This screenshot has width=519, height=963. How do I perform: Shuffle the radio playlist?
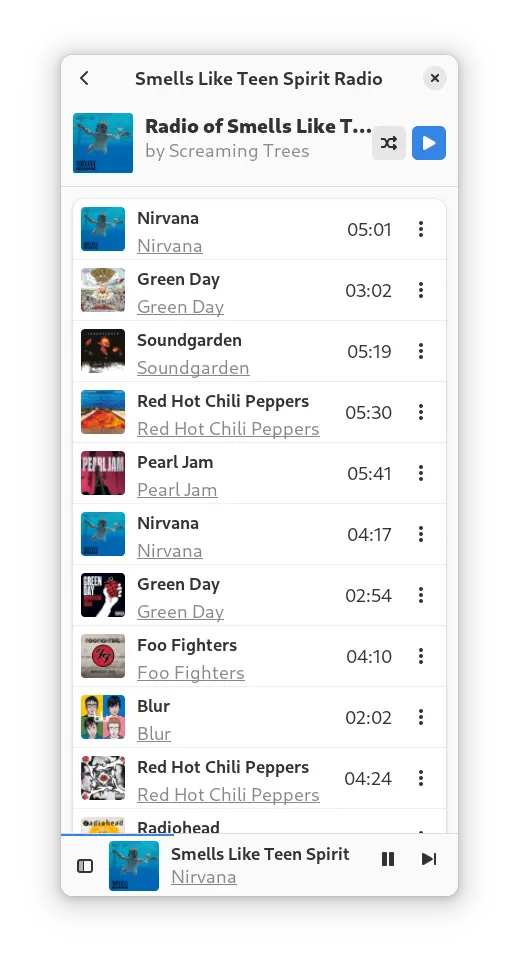[x=389, y=143]
